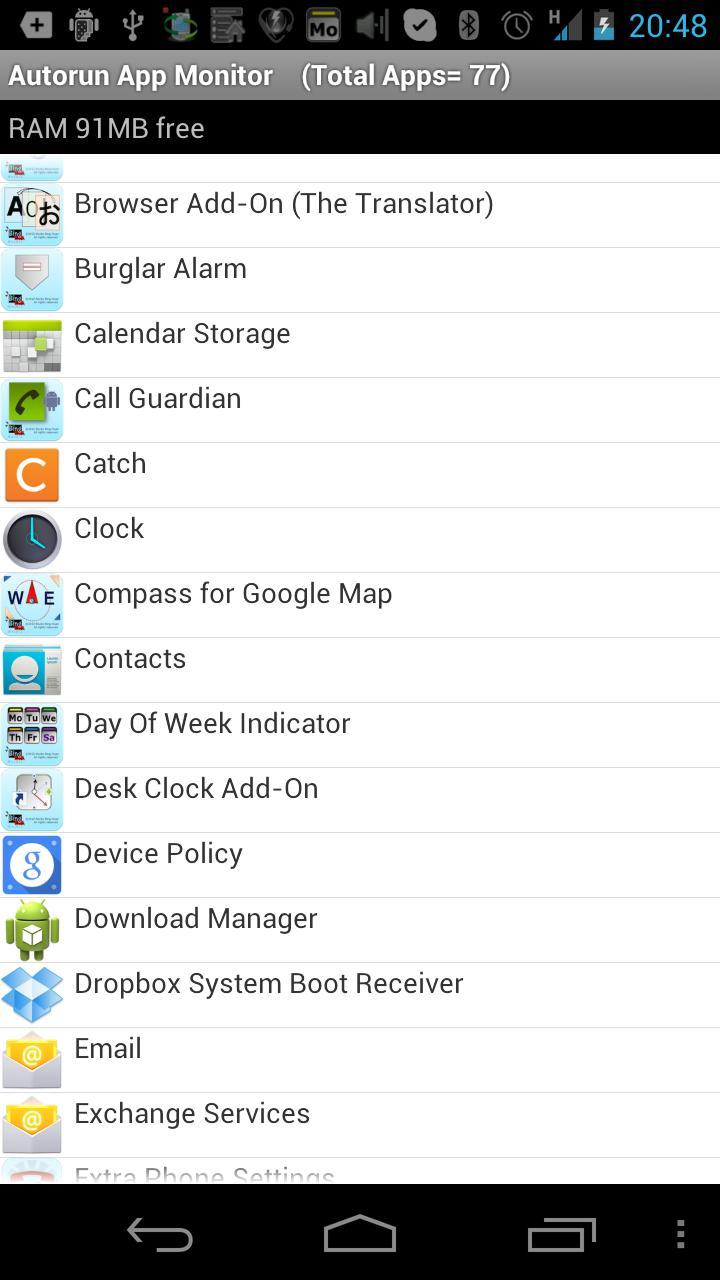The width and height of the screenshot is (720, 1280).
Task: Tap the Dropbox System Boot Receiver icon
Action: tap(32, 995)
